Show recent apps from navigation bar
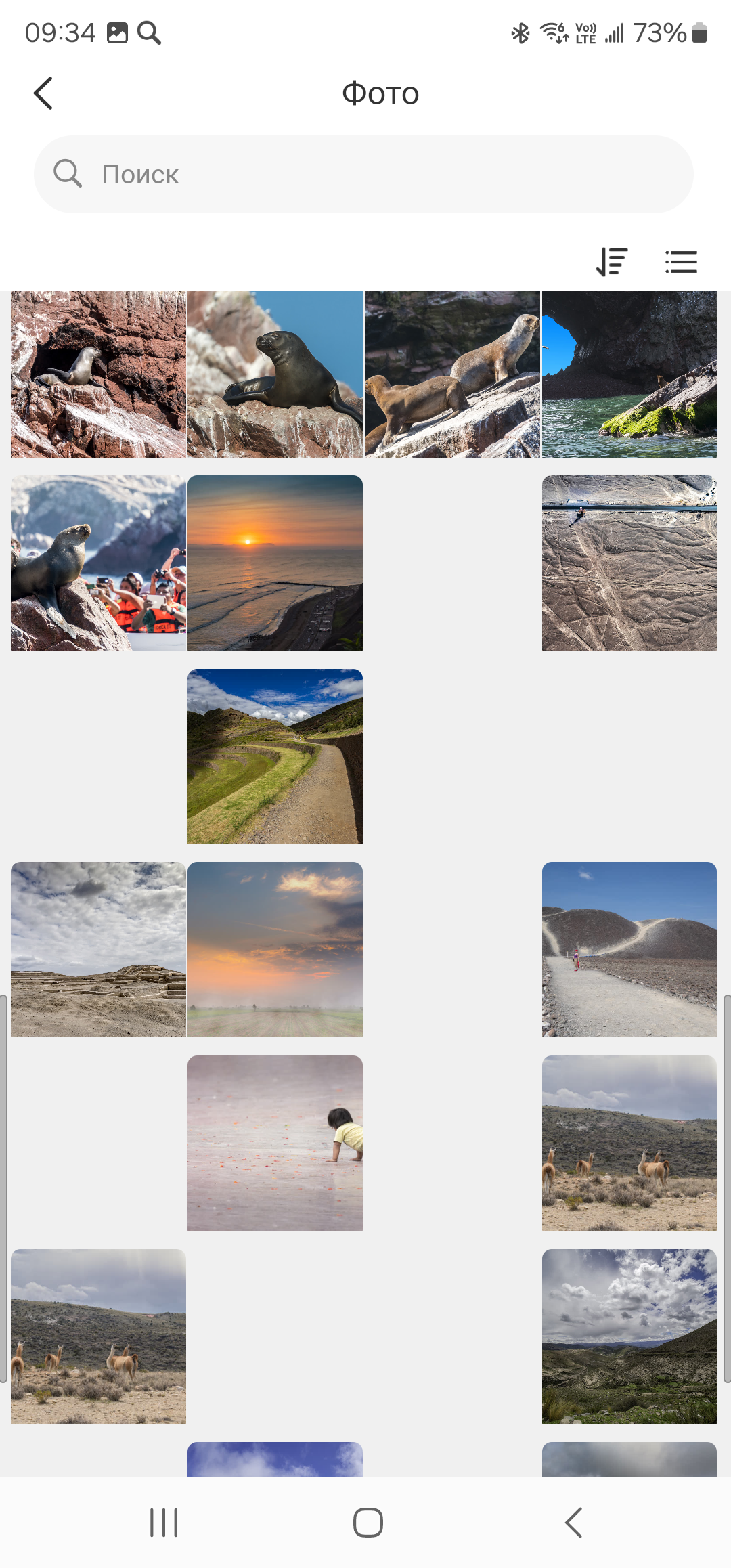Screen dimensions: 731x1568 pos(164,1523)
